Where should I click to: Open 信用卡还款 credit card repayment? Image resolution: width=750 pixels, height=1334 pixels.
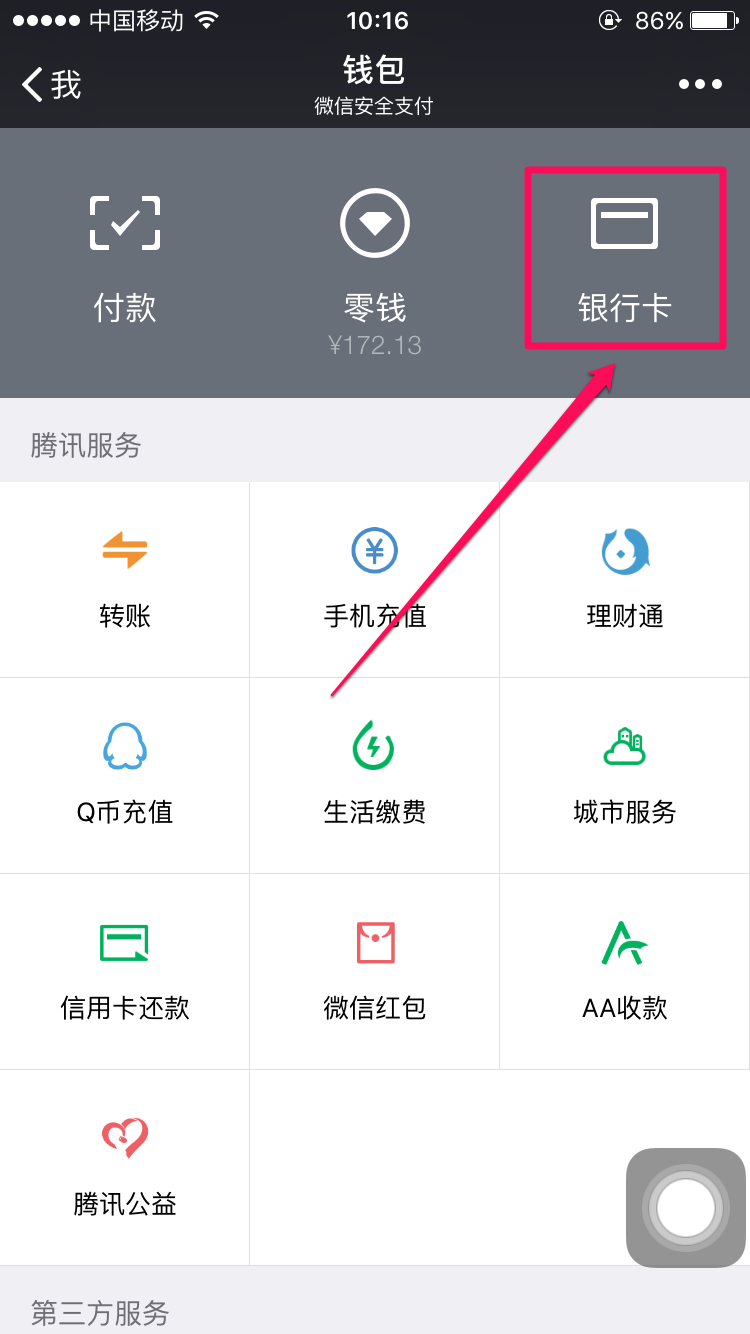click(125, 972)
